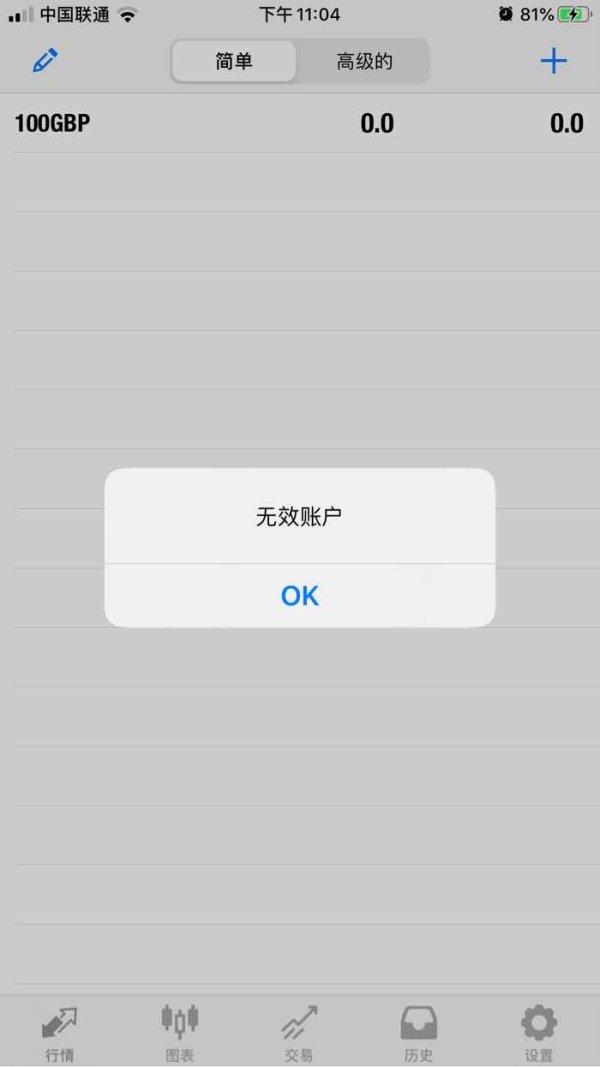The image size is (600, 1067).
Task: Open the 100GBP quote row
Action: [x=300, y=124]
